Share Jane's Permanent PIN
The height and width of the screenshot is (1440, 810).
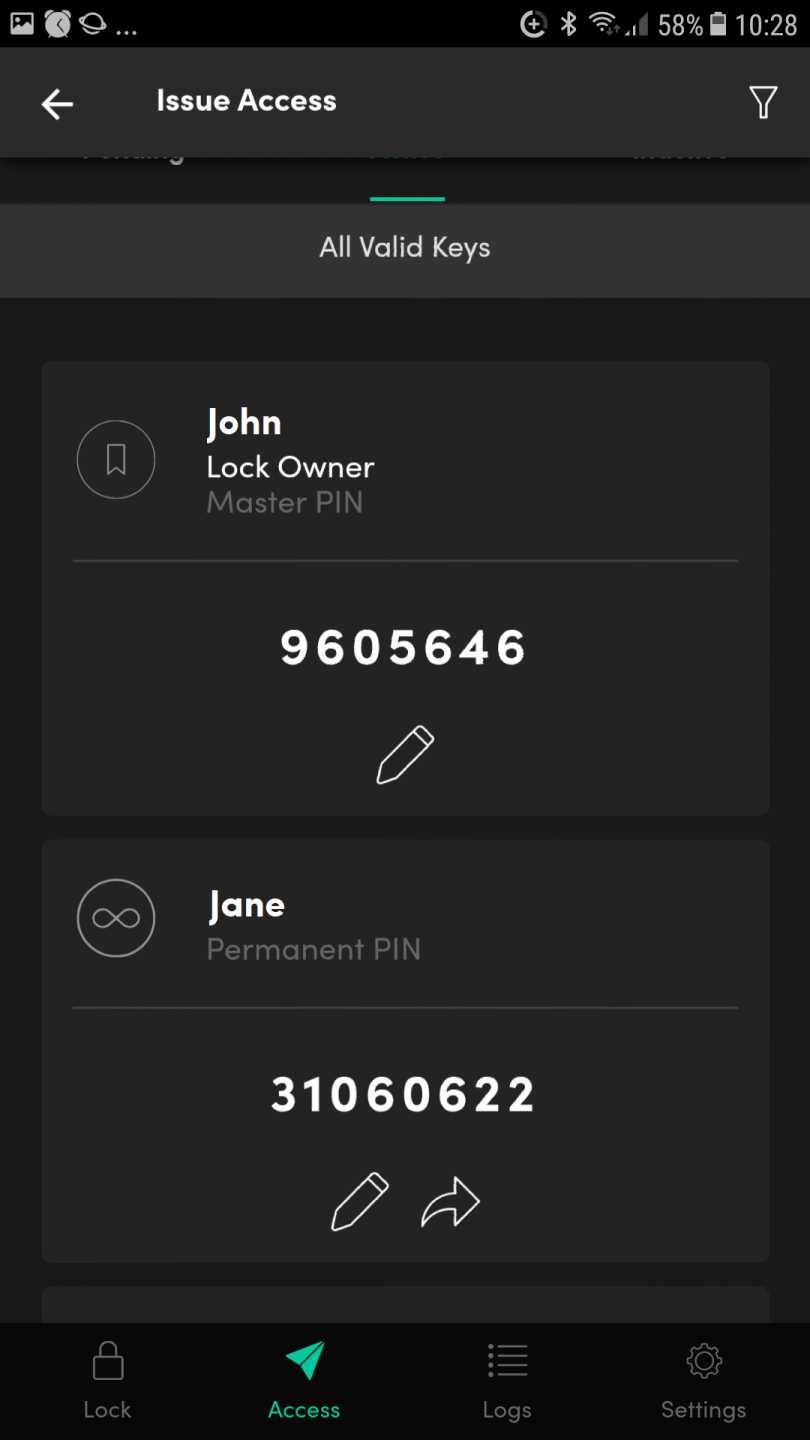[x=450, y=1201]
